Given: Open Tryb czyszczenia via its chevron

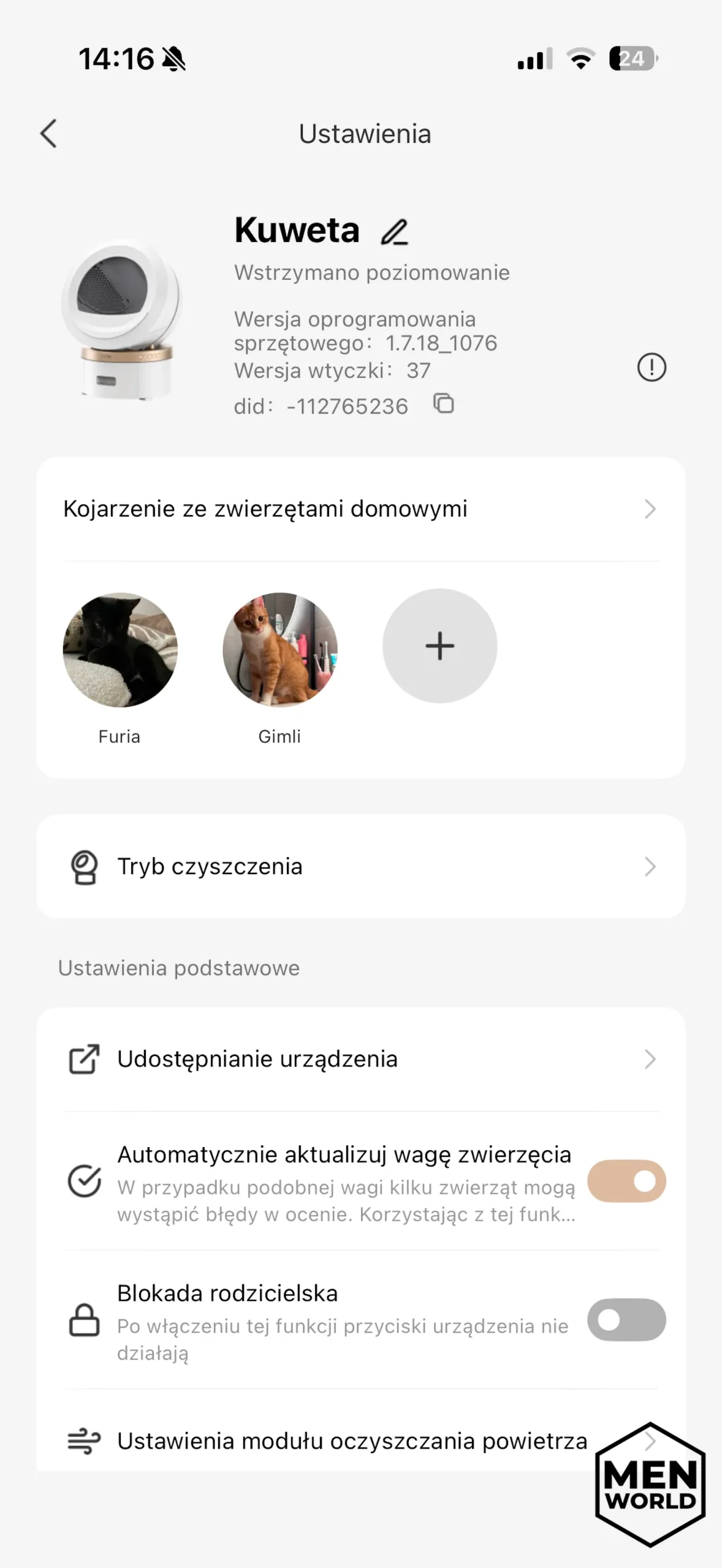Looking at the screenshot, I should [650, 866].
